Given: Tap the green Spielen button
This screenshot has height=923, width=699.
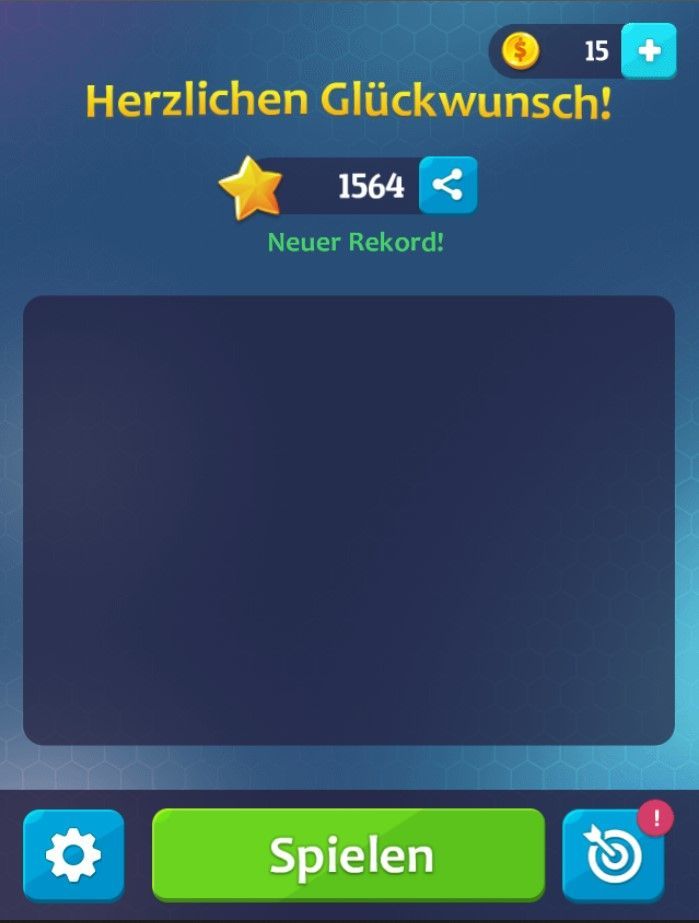Looking at the screenshot, I should 348,855.
